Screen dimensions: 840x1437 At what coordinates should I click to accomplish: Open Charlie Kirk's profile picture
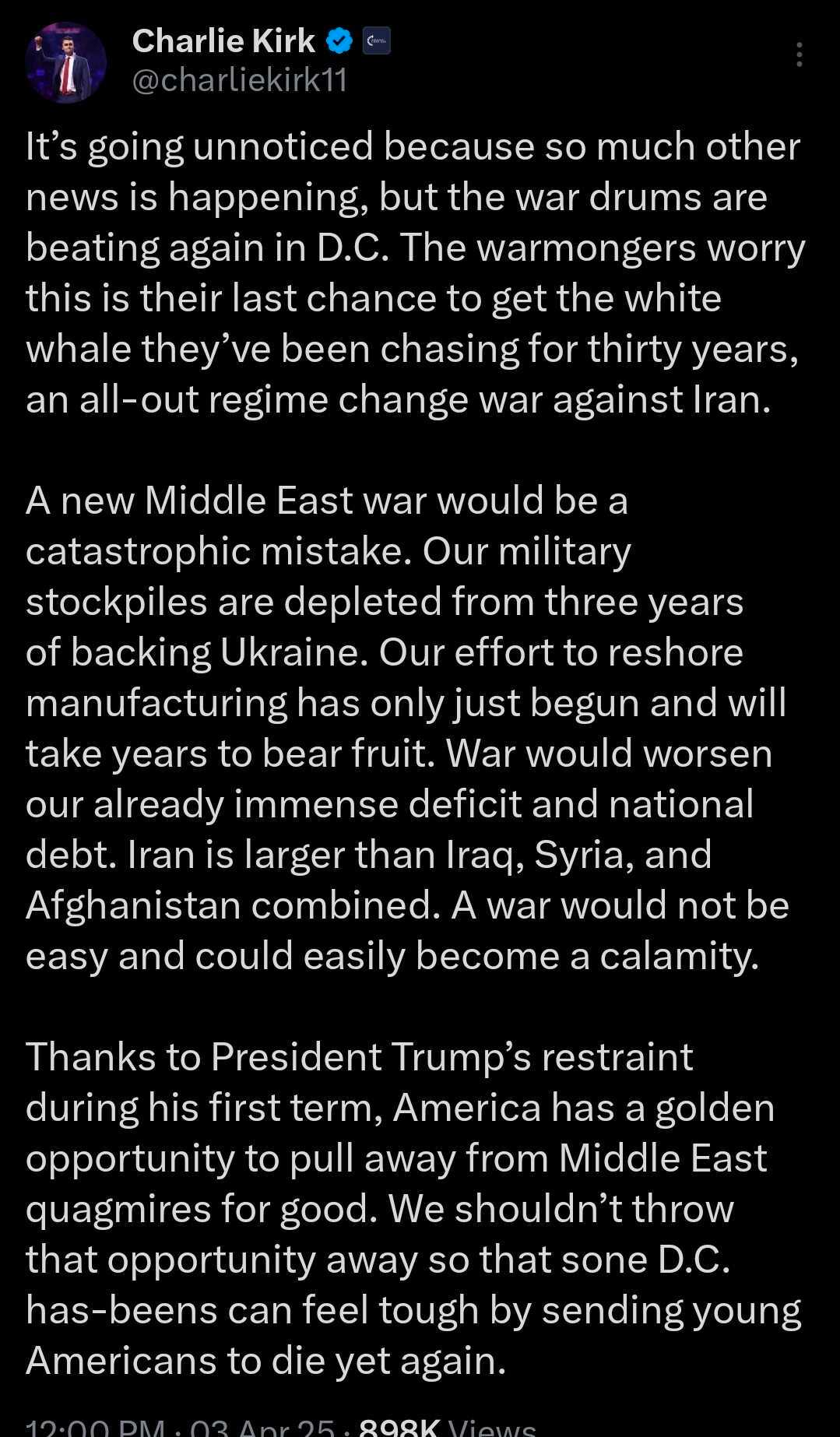(65, 62)
